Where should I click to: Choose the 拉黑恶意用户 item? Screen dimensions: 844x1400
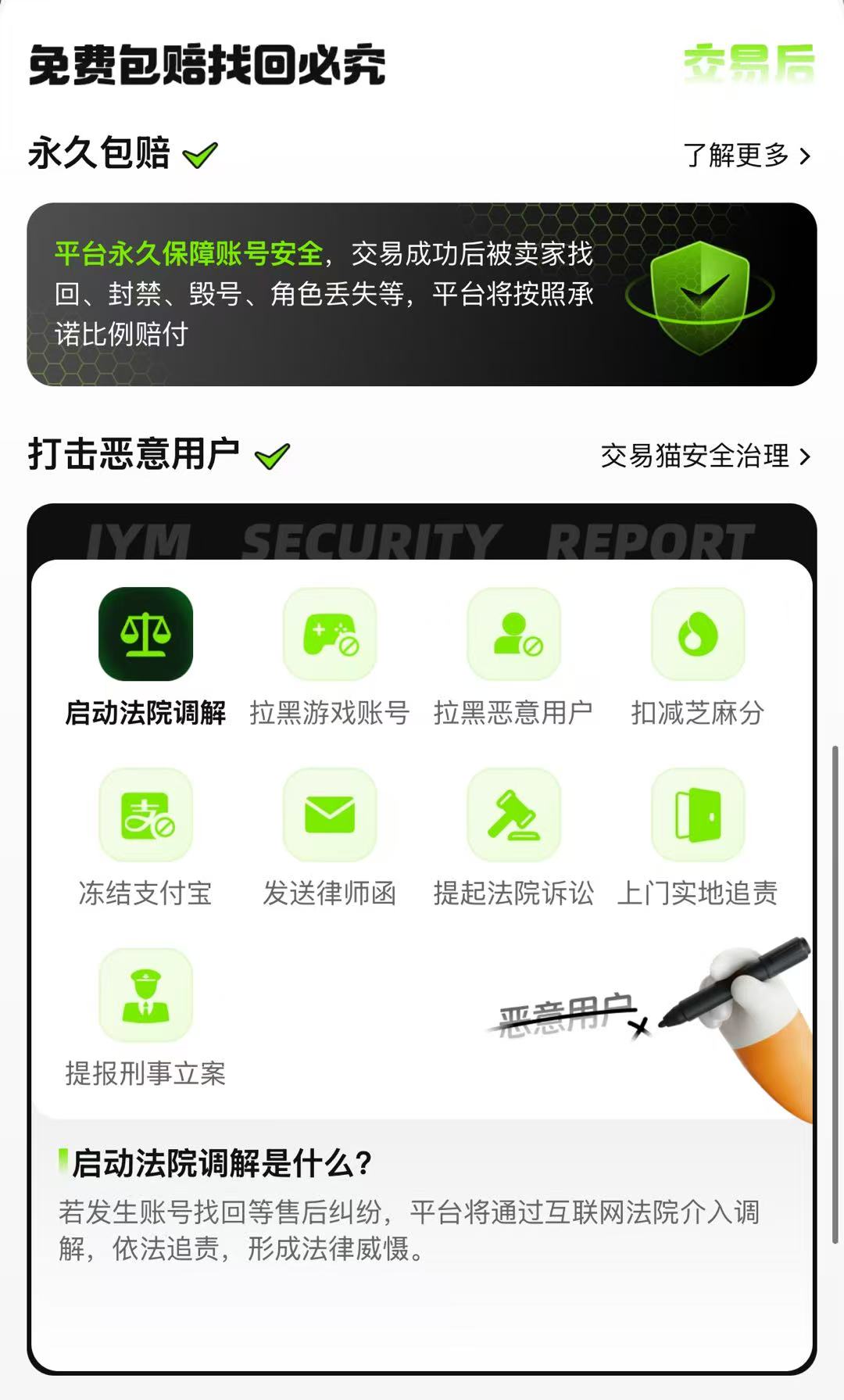coord(513,657)
